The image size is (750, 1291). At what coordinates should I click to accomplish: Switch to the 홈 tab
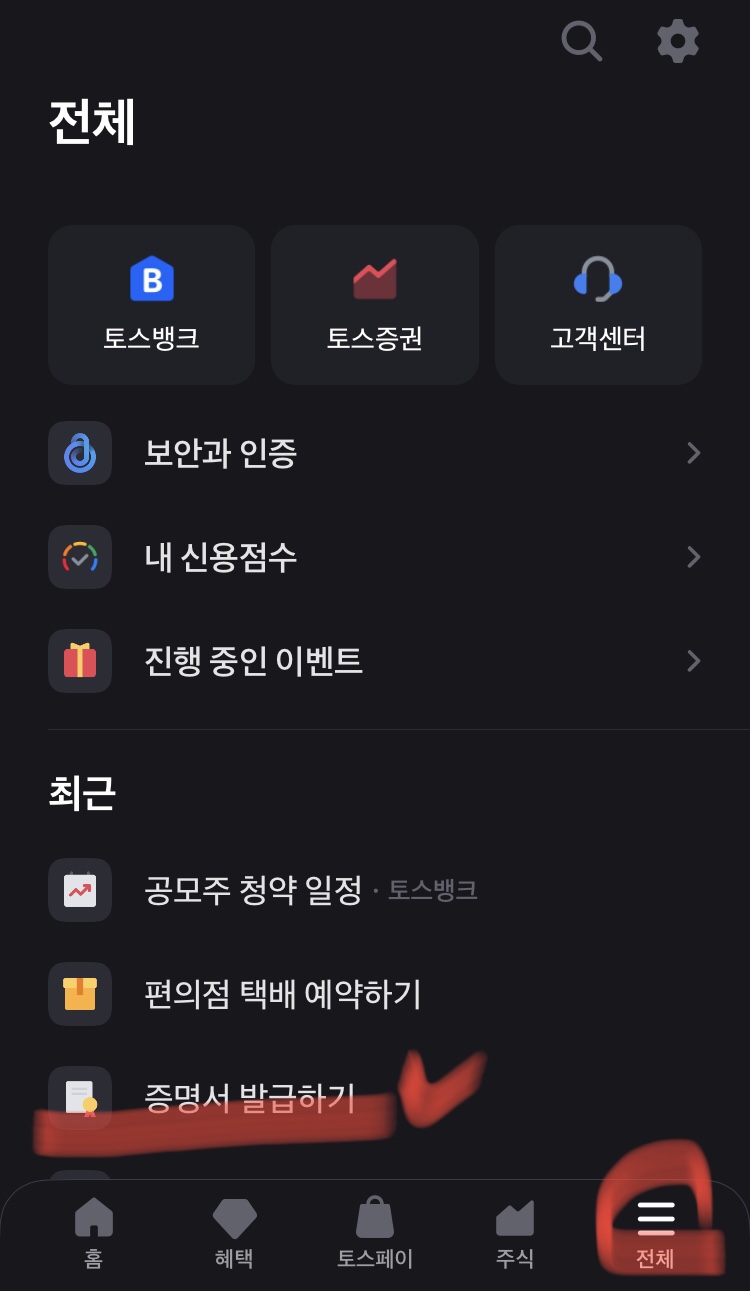[x=94, y=1233]
